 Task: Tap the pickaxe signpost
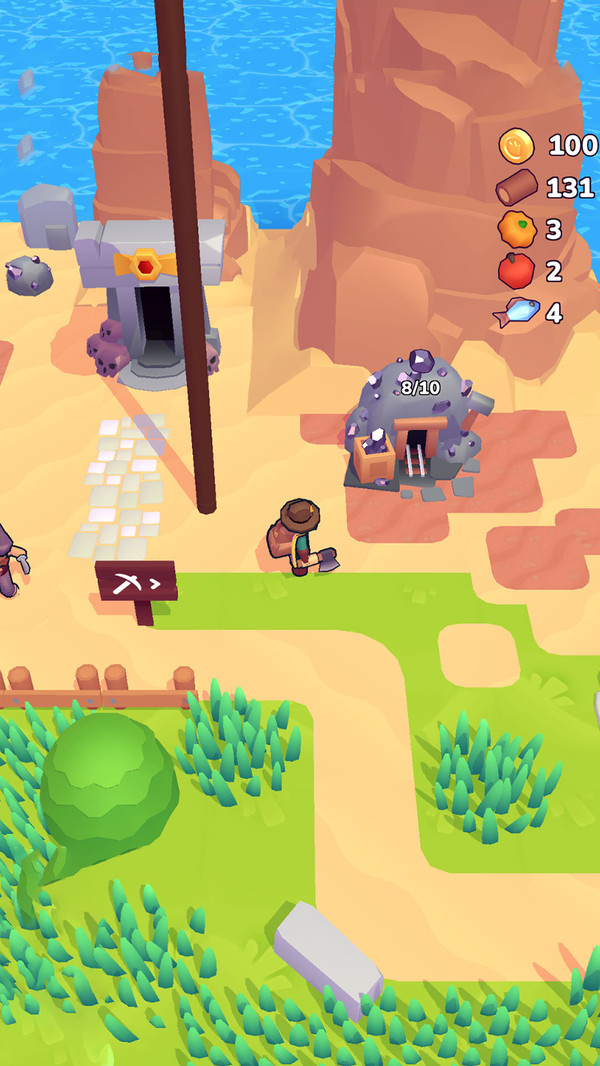(137, 582)
